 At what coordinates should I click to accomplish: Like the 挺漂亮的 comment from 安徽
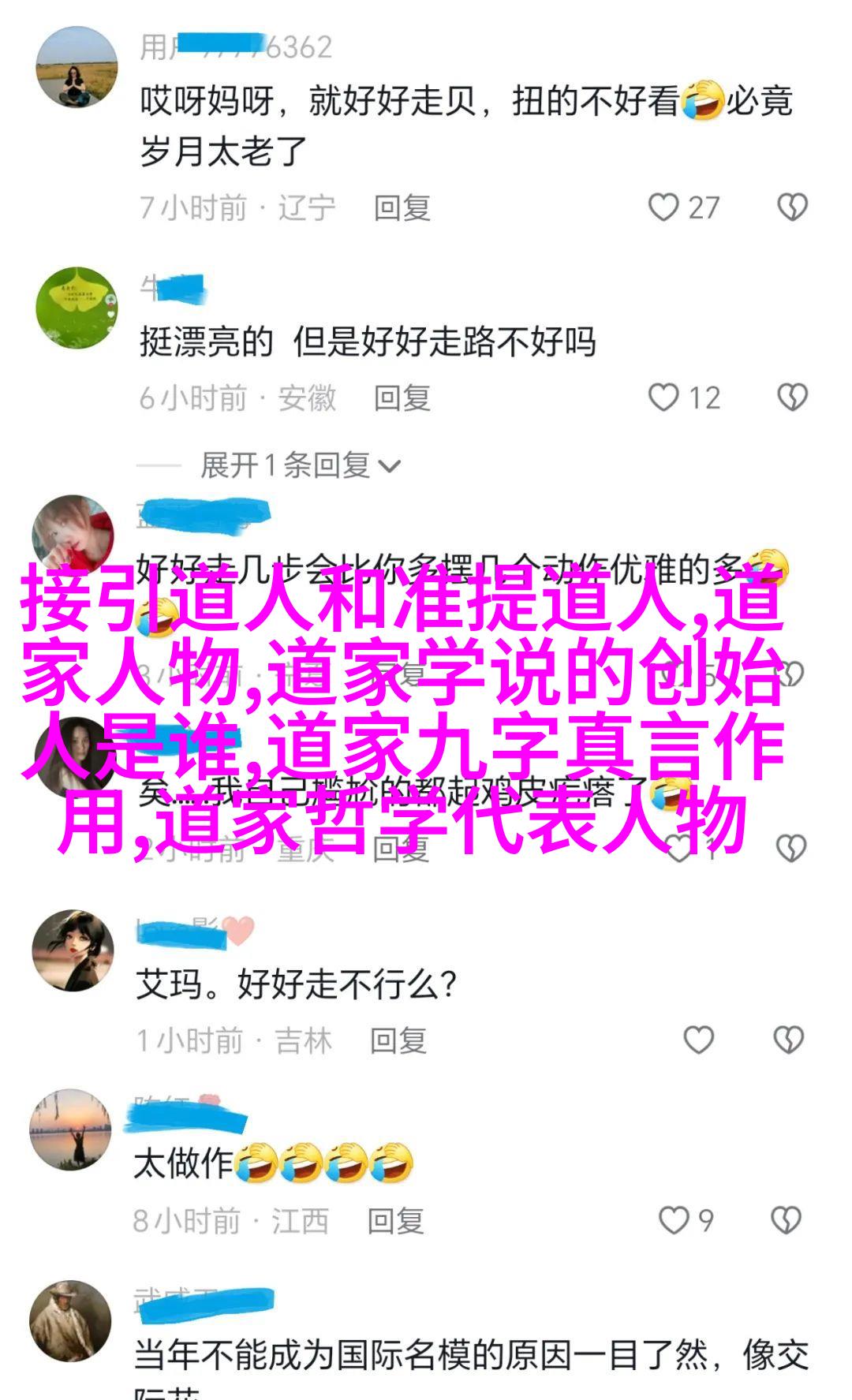click(683, 398)
